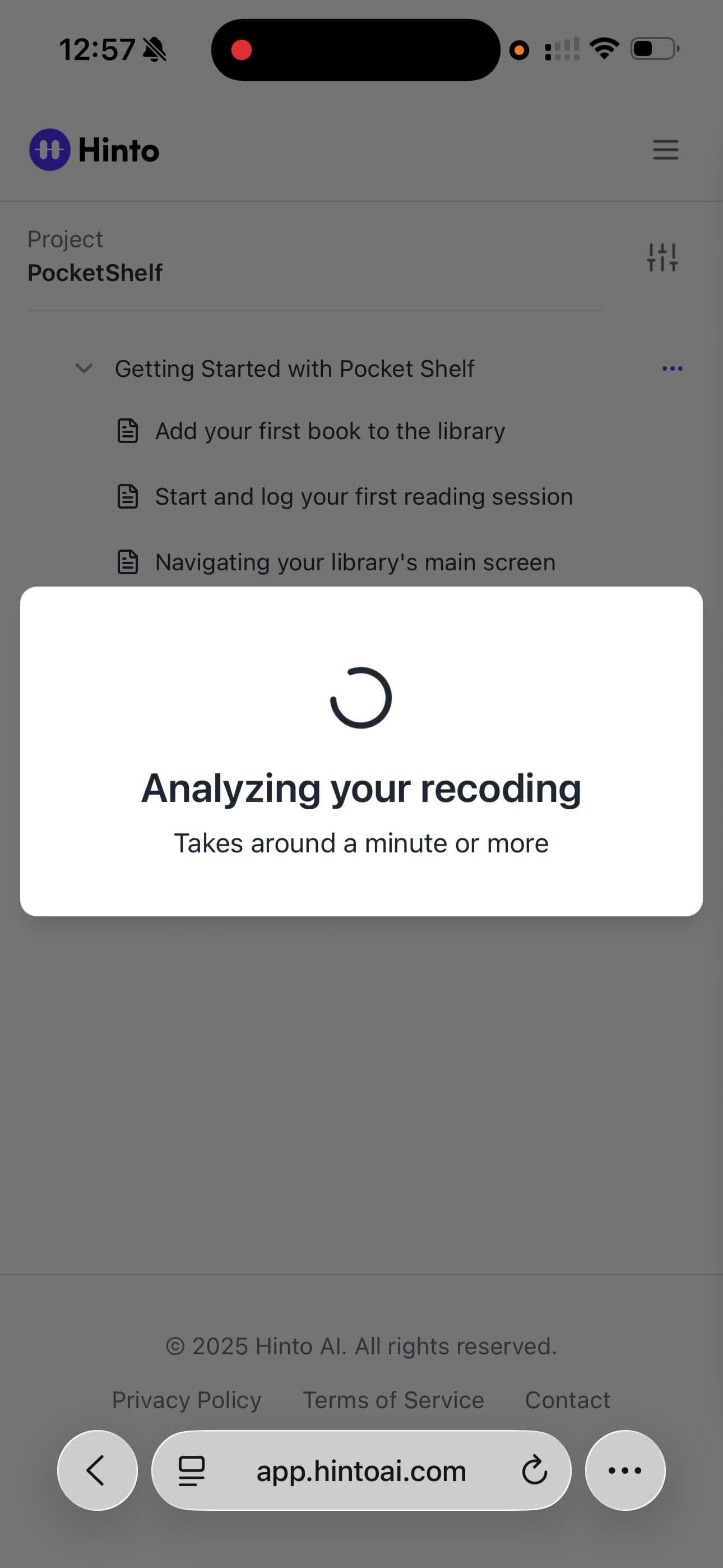Open browser more options menu

(625, 1470)
